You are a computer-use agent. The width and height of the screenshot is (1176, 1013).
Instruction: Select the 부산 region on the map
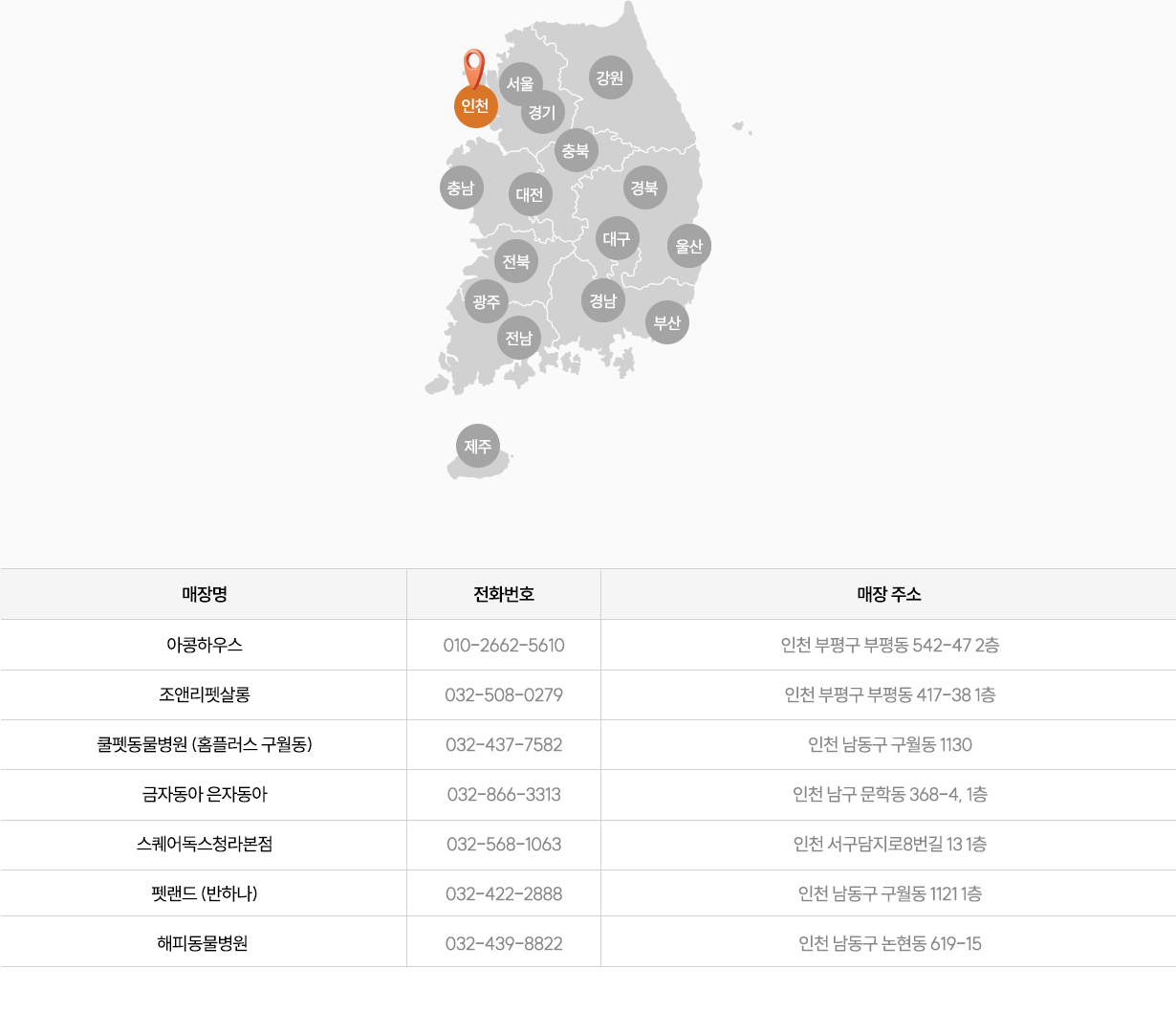pyautogui.click(x=667, y=322)
